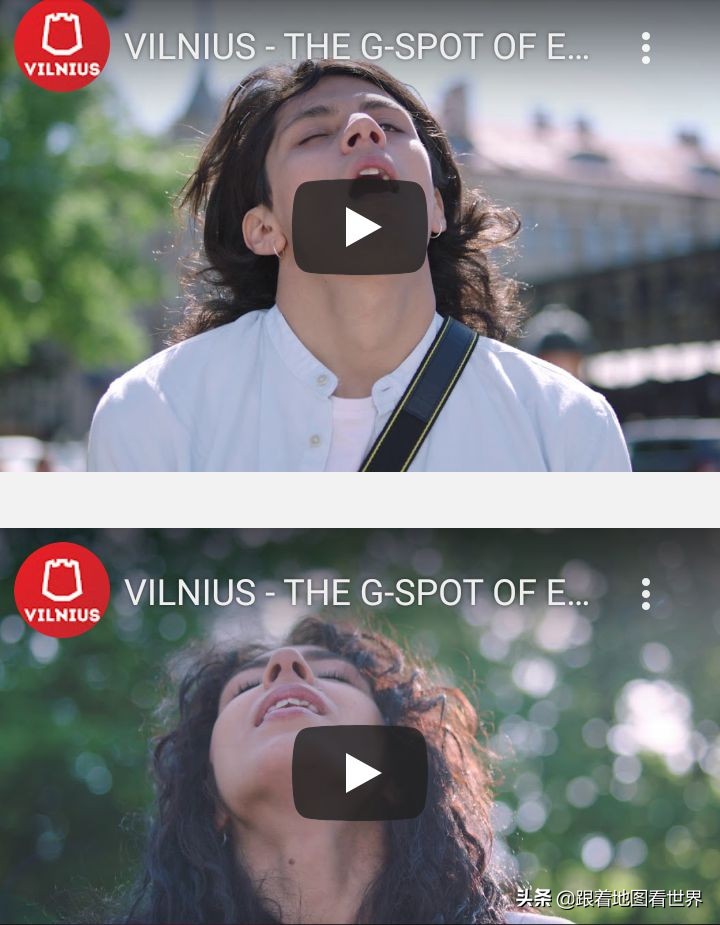Play the video showing the curly-haired woman

tap(360, 773)
